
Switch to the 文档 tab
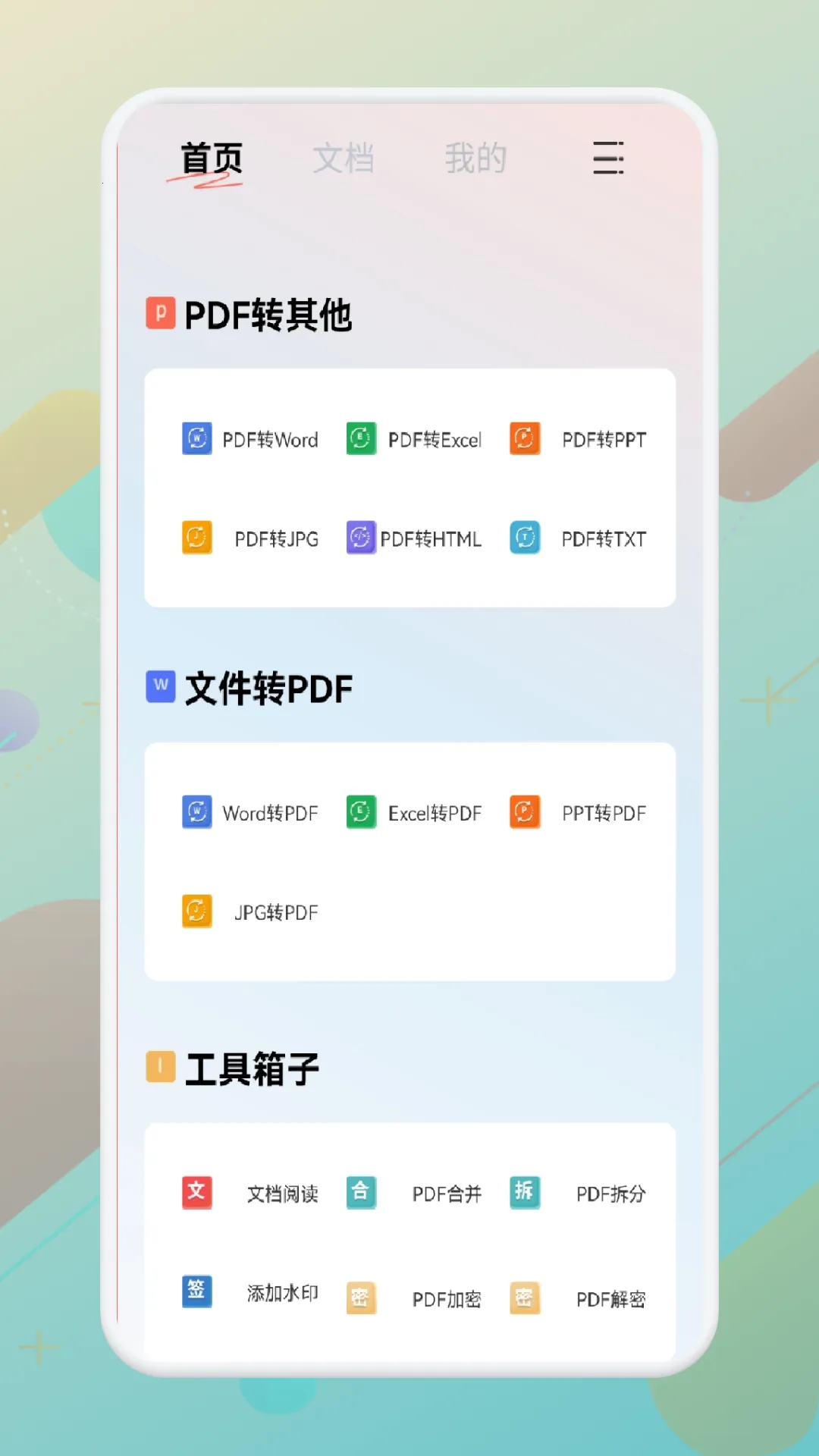point(344,158)
